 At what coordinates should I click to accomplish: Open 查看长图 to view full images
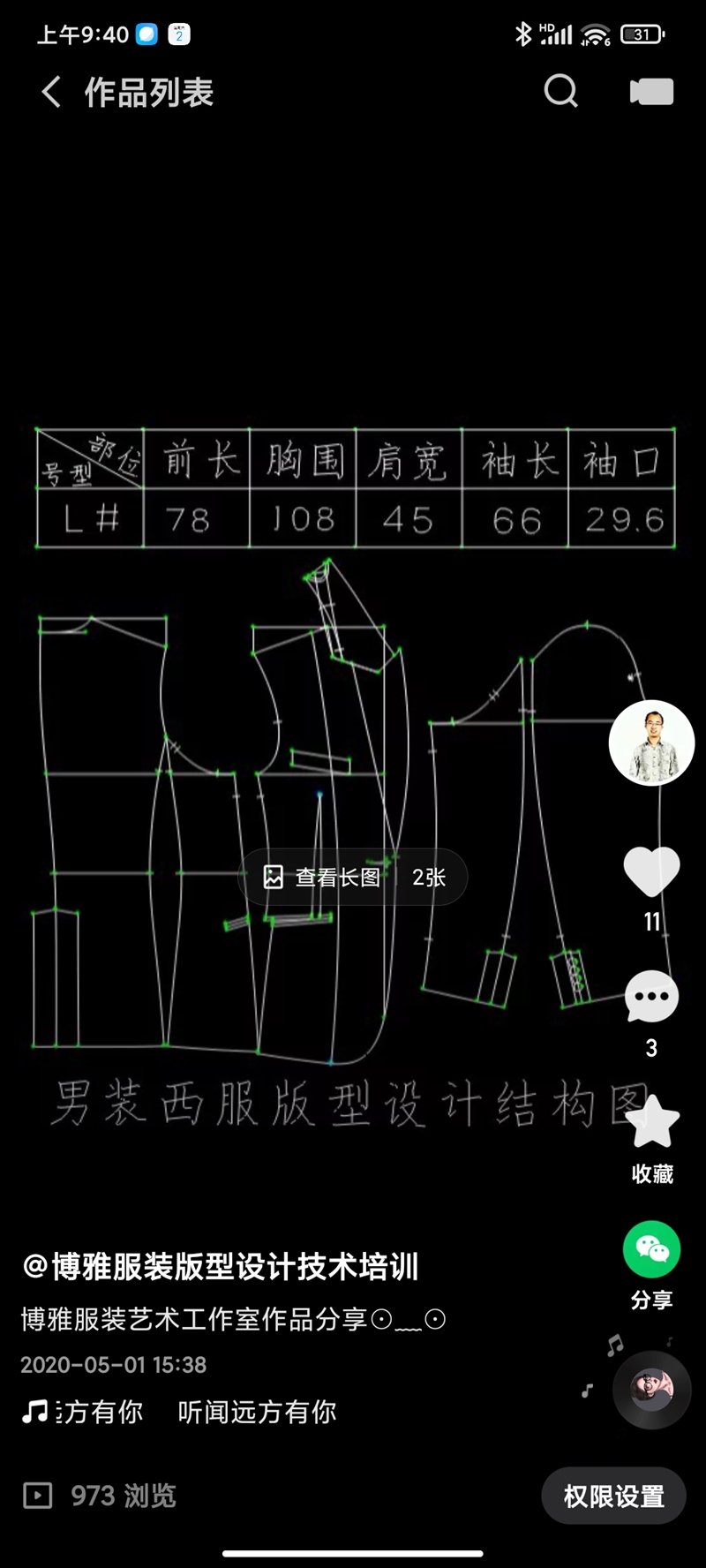[x=353, y=877]
